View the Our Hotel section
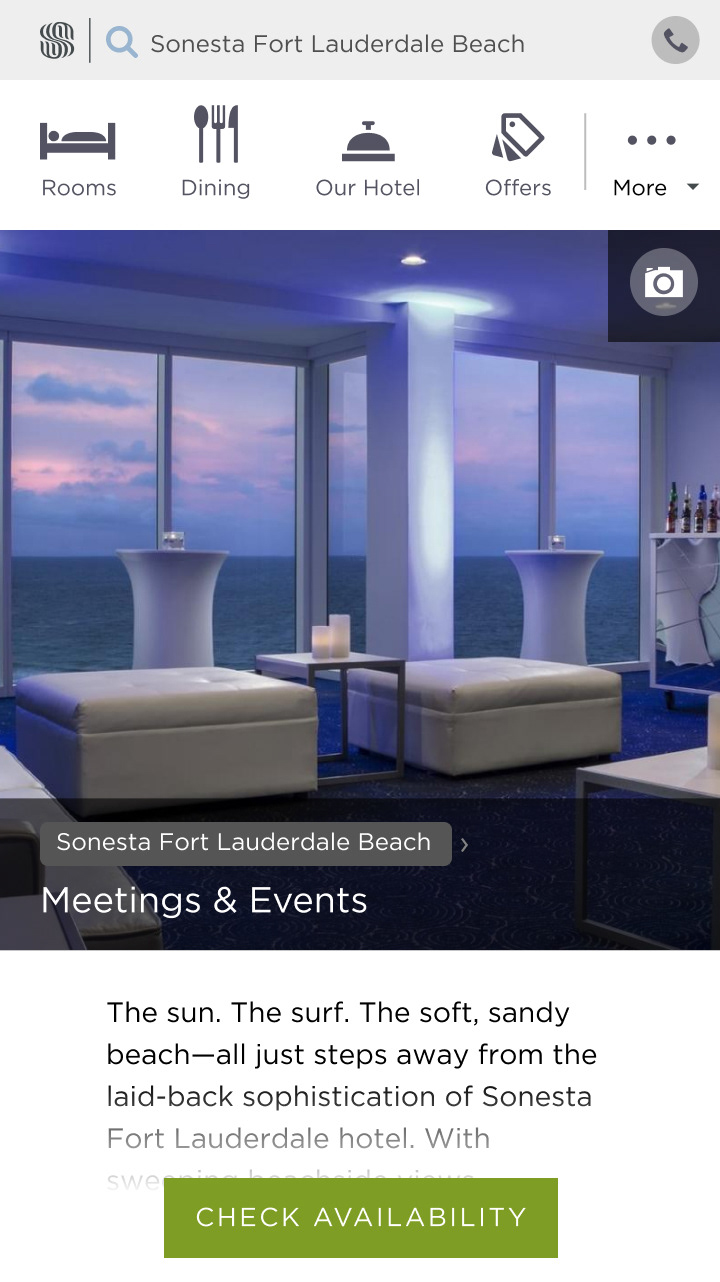This screenshot has height=1282, width=720. [368, 153]
